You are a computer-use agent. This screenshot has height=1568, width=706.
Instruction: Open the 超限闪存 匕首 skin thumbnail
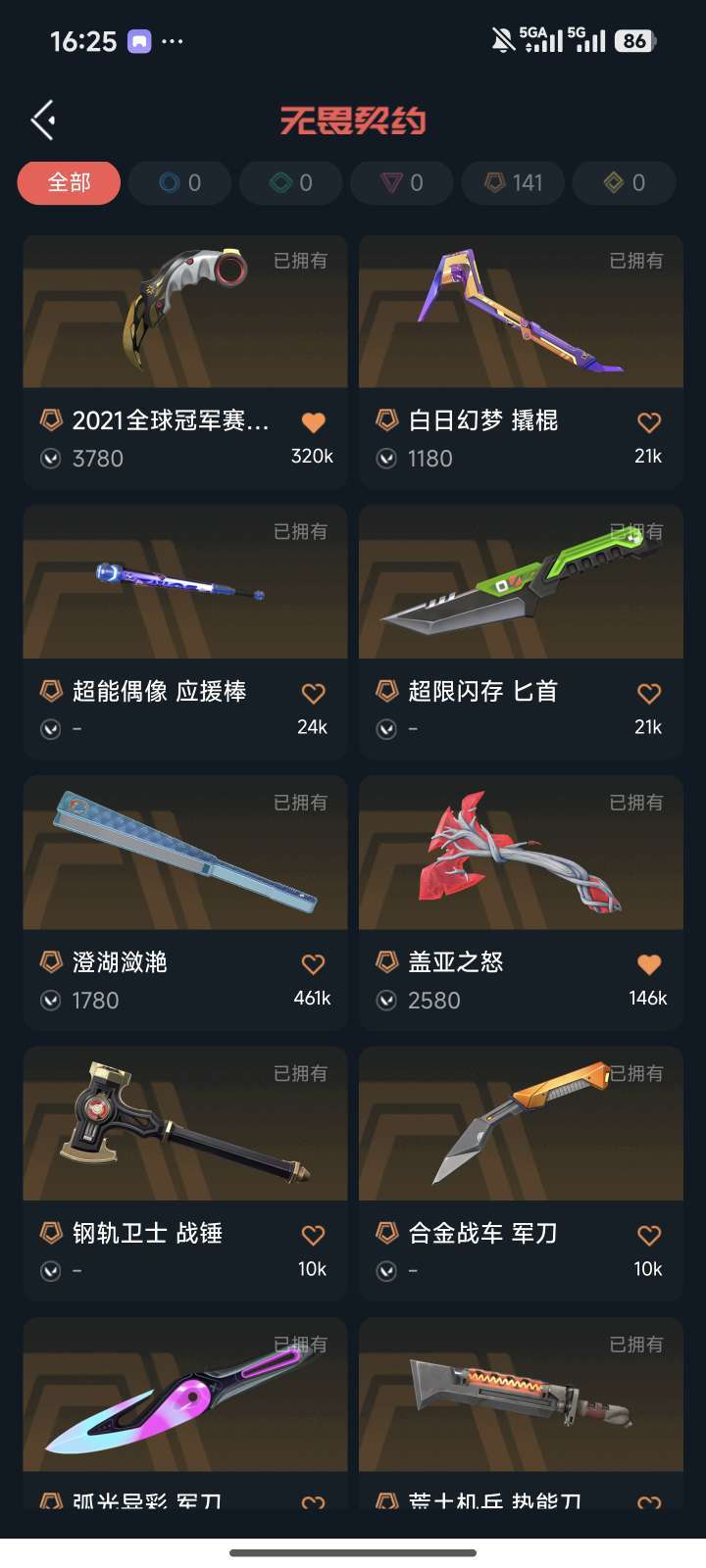[x=520, y=583]
